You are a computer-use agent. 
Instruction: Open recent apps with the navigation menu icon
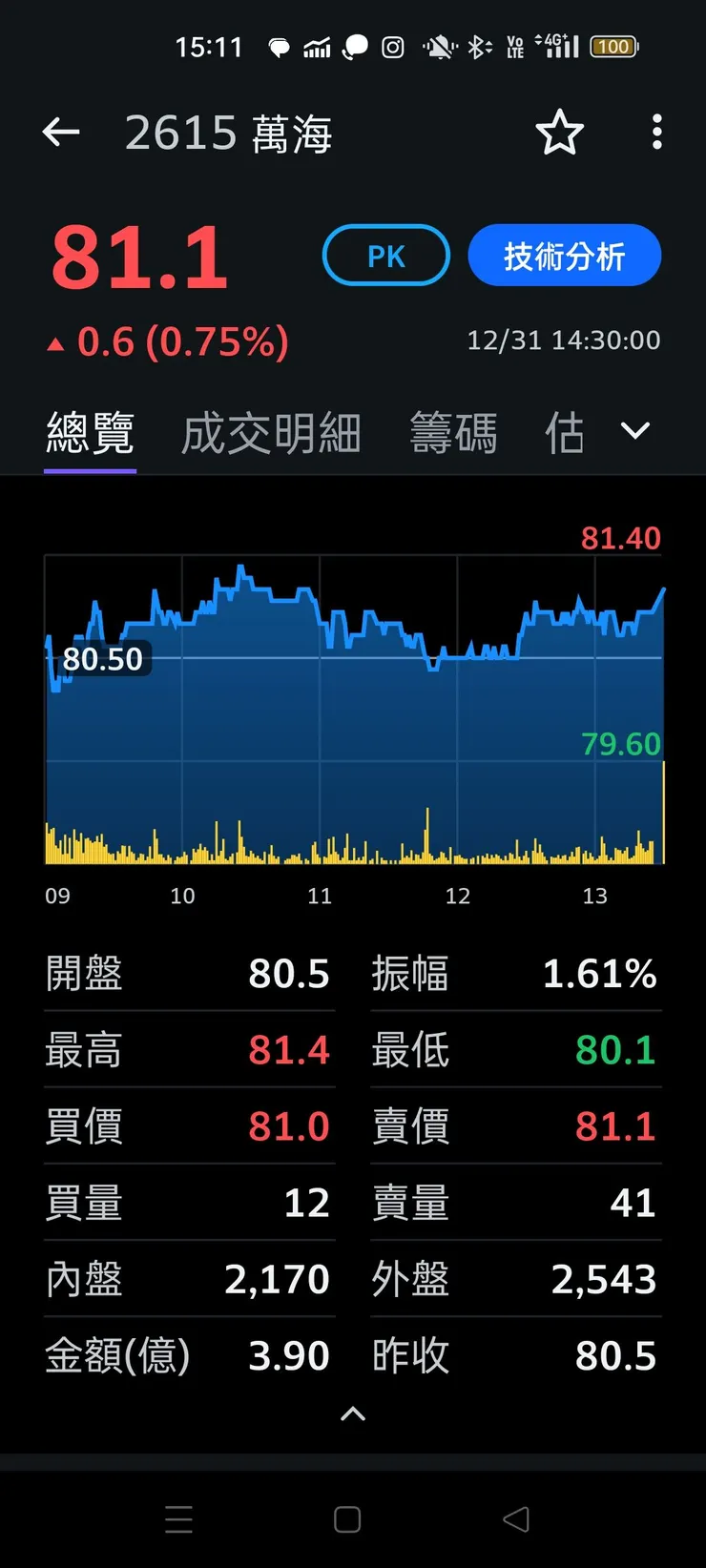[179, 1518]
